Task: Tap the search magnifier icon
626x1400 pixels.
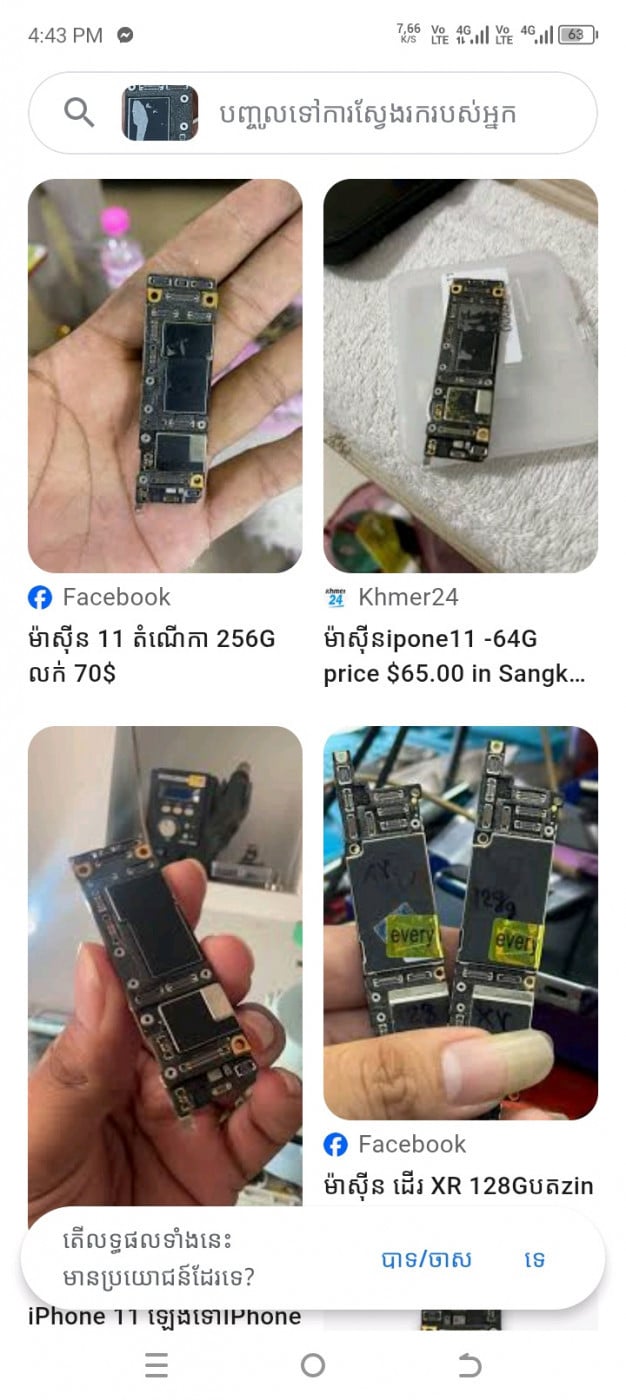Action: point(80,113)
